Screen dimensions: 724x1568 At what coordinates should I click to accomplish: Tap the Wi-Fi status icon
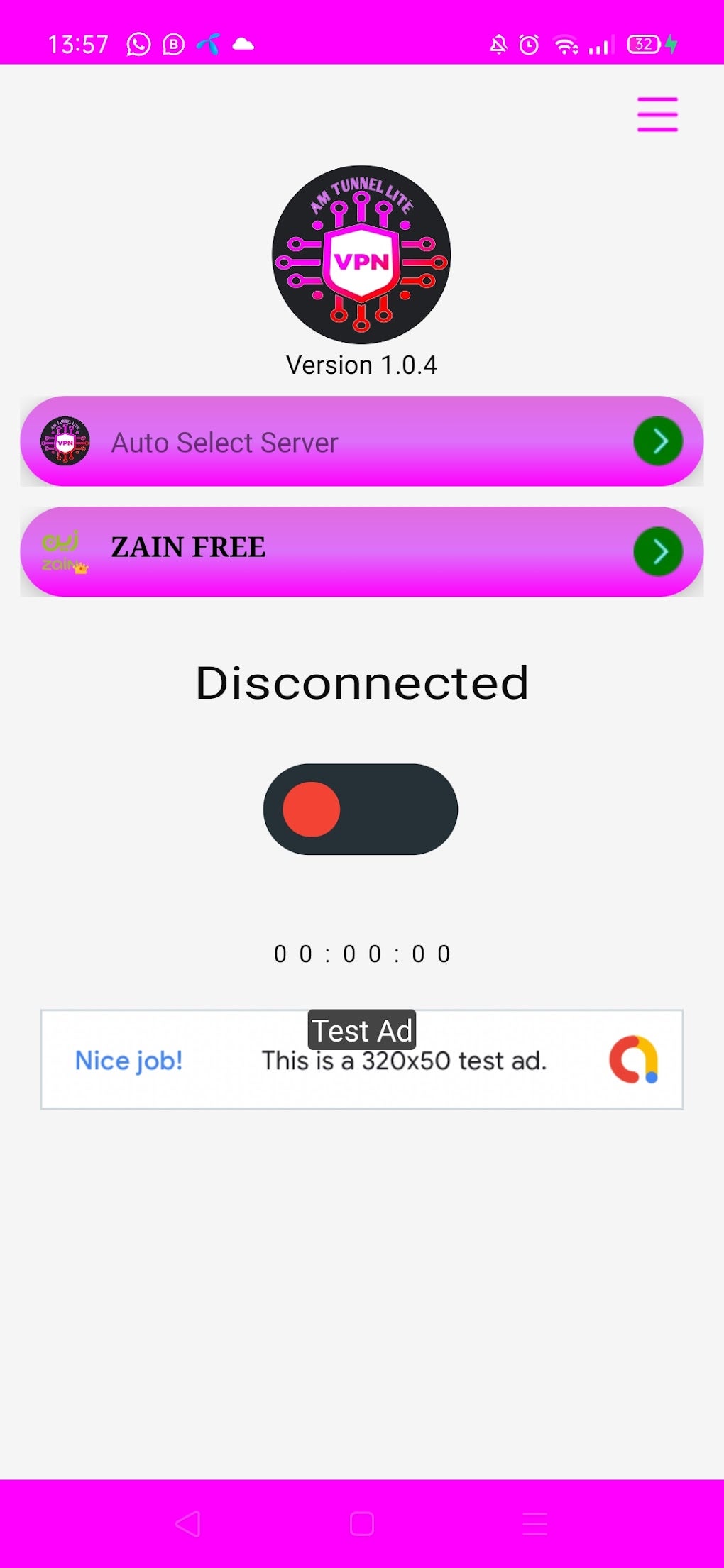point(566,45)
